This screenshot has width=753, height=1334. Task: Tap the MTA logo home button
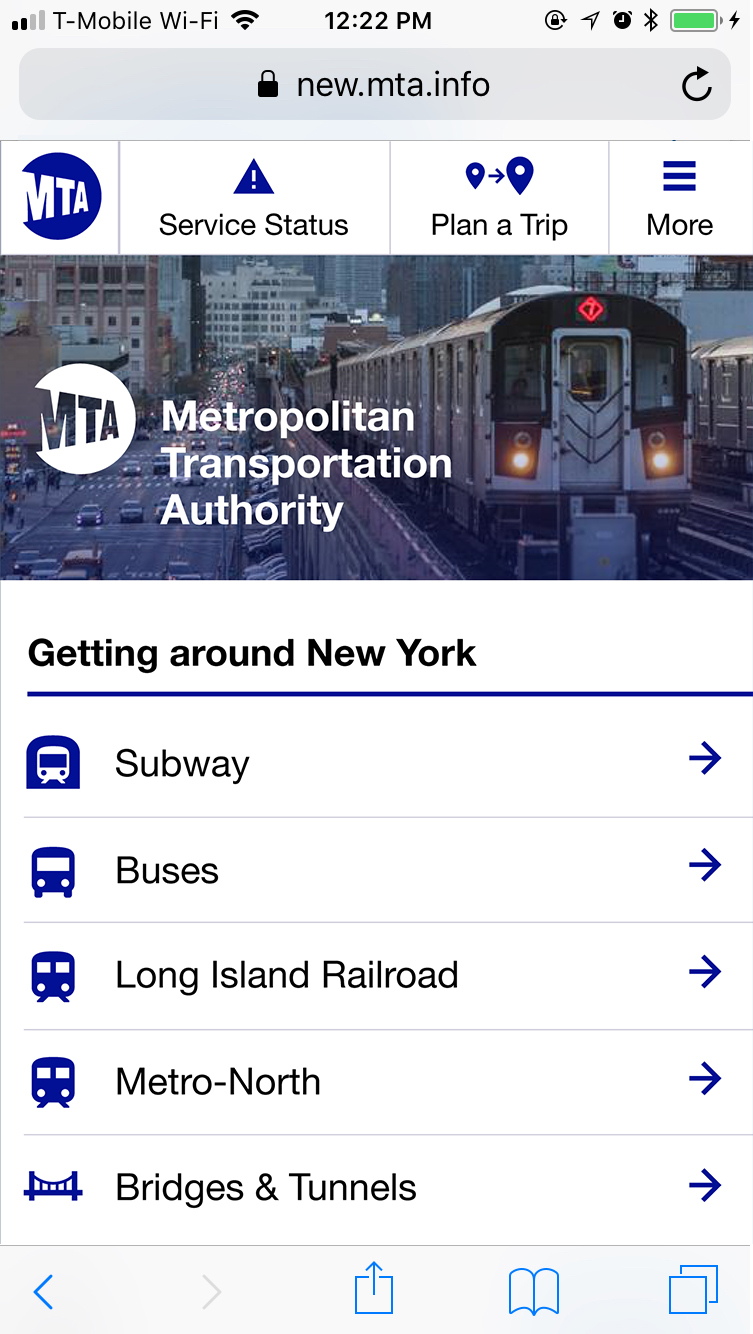61,197
